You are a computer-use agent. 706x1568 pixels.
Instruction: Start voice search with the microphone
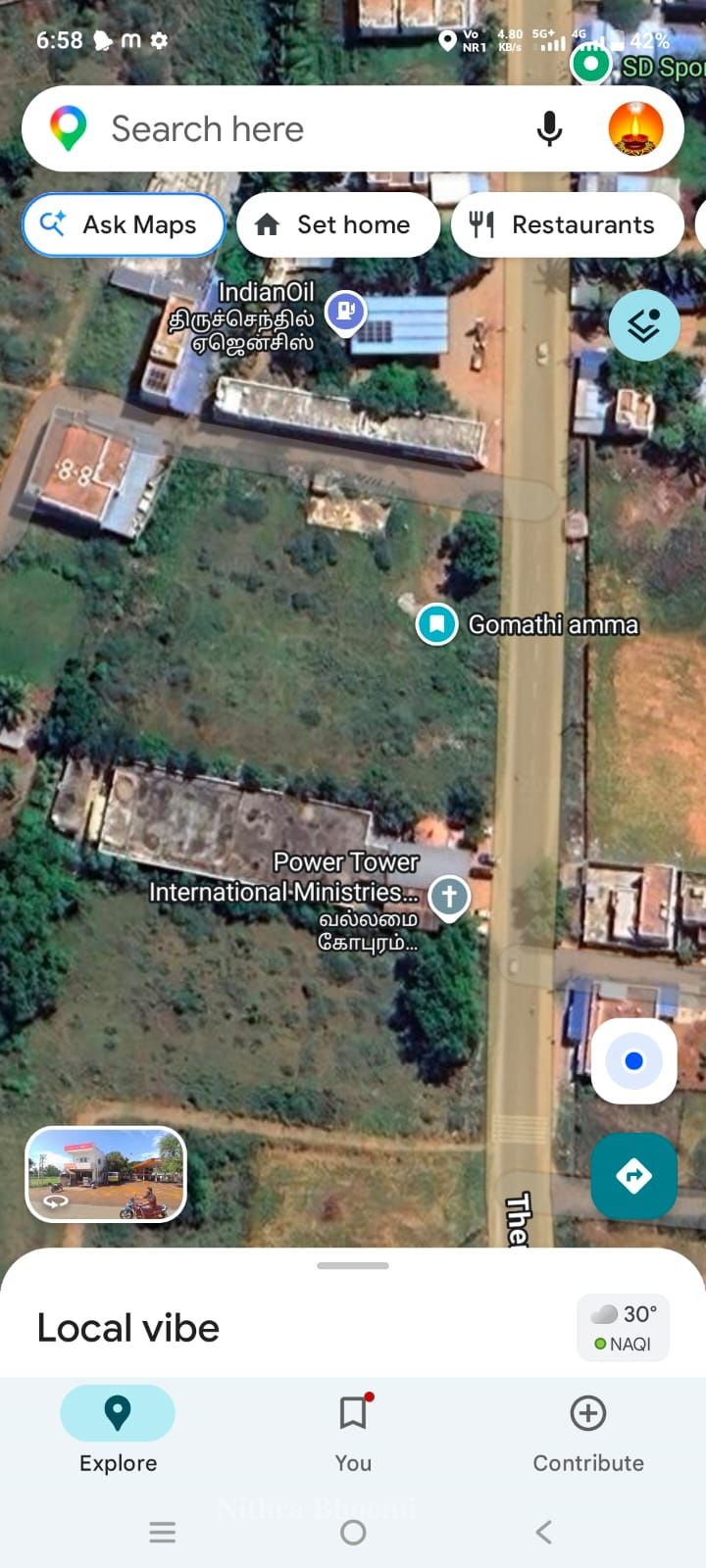[x=550, y=128]
